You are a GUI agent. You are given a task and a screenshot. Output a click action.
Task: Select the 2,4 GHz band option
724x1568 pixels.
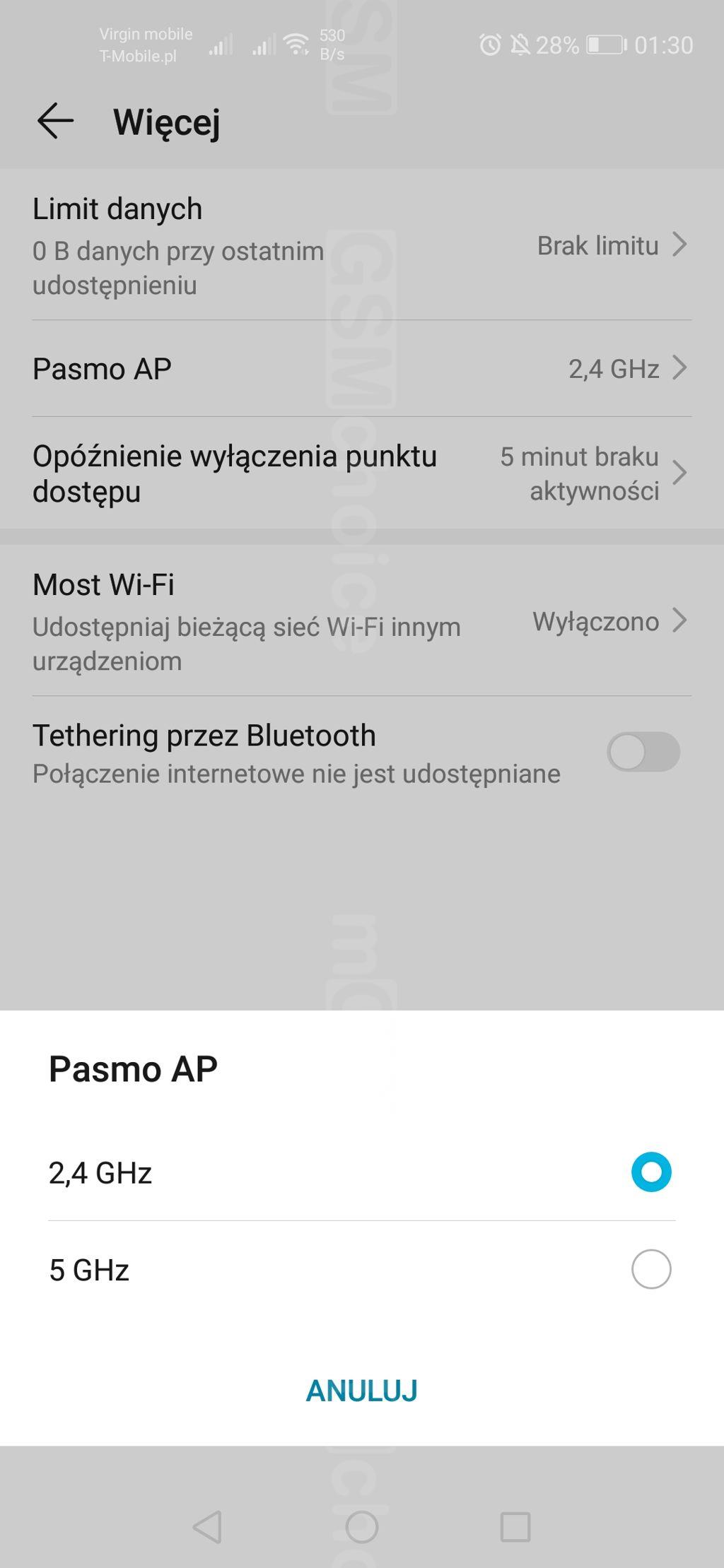362,1172
